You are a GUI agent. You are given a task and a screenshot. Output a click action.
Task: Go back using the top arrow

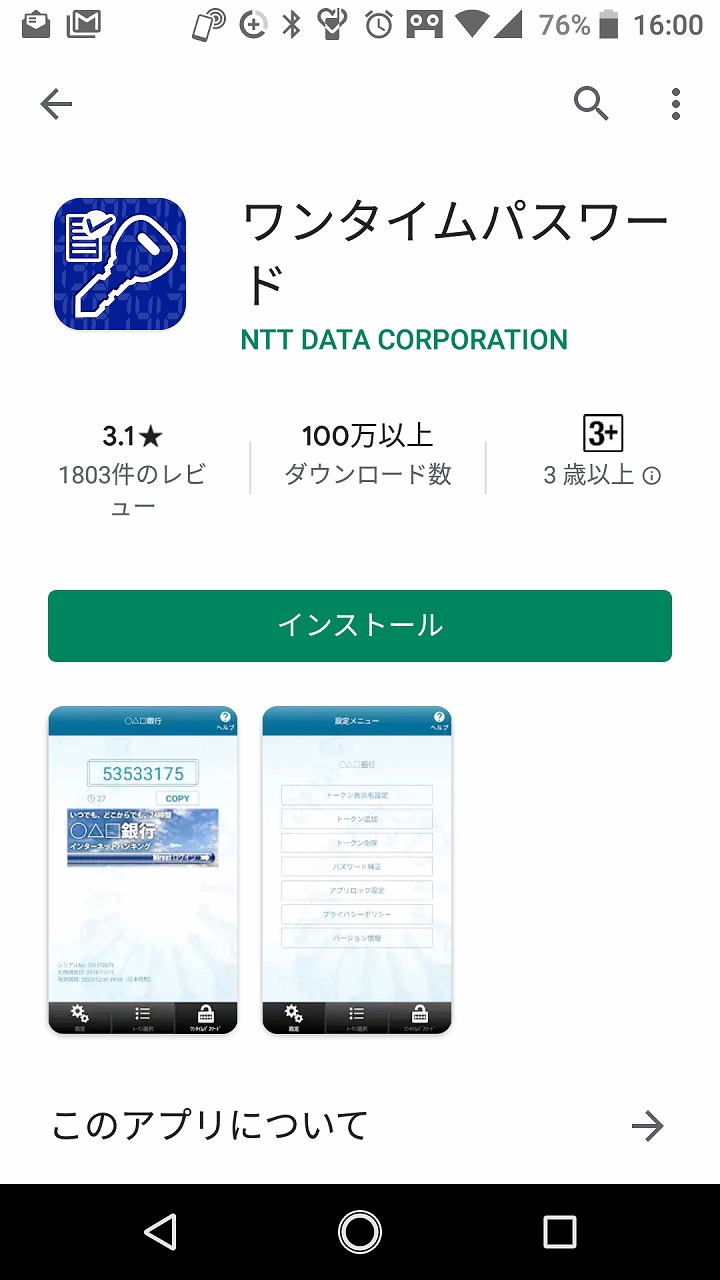pos(56,104)
